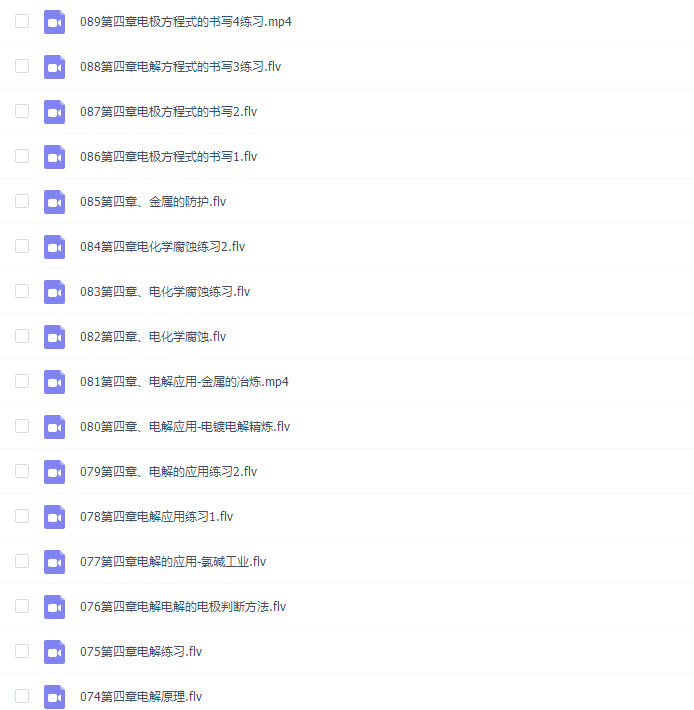Open 081第四章、电解应用-金属的冶炼.mp4

click(x=184, y=381)
